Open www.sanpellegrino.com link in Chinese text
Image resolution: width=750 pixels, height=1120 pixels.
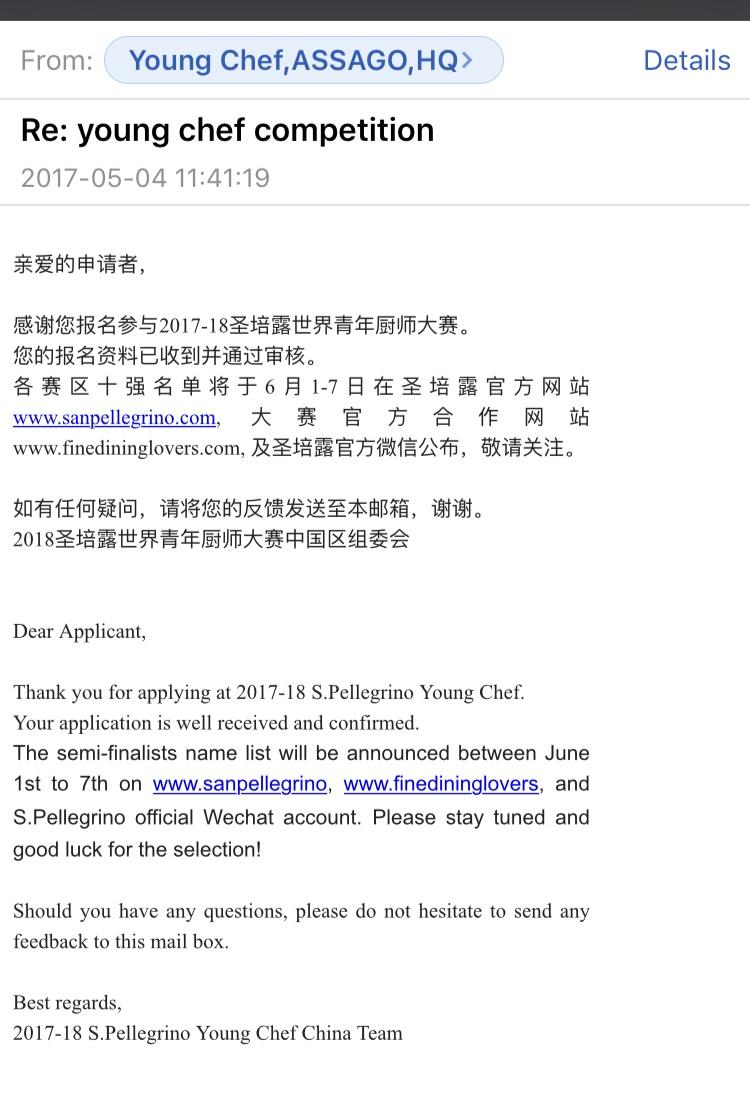point(115,418)
